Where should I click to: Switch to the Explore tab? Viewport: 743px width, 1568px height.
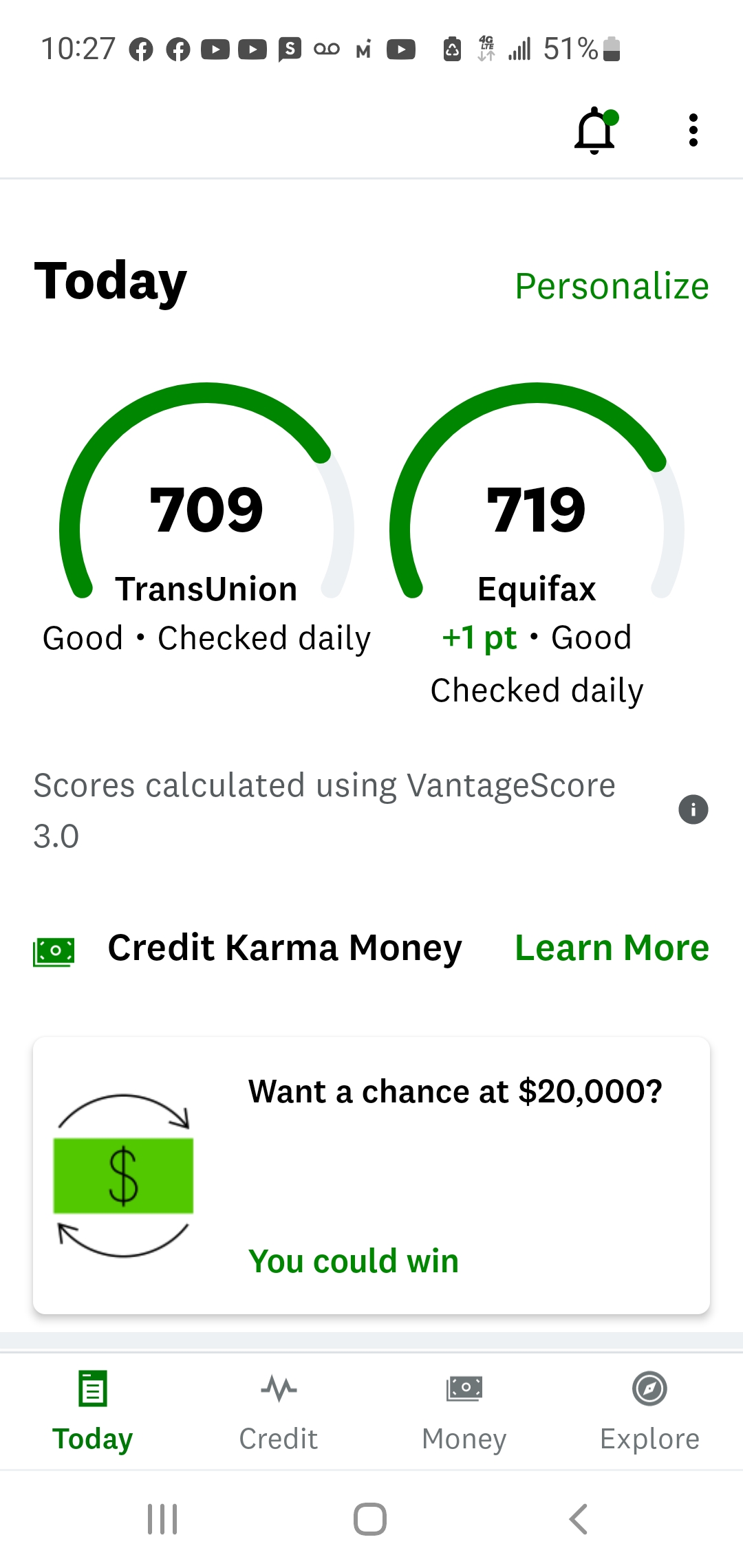[x=649, y=1410]
